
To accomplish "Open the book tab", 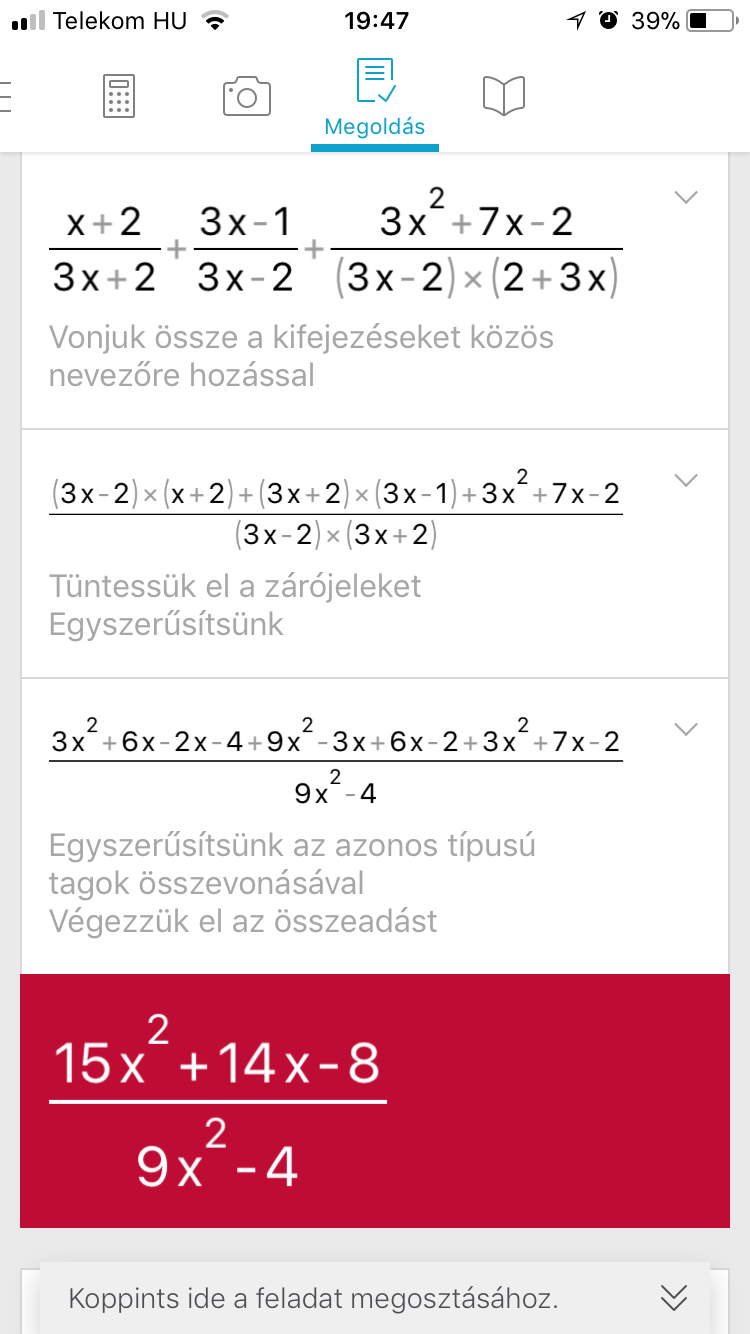I will click(503, 96).
